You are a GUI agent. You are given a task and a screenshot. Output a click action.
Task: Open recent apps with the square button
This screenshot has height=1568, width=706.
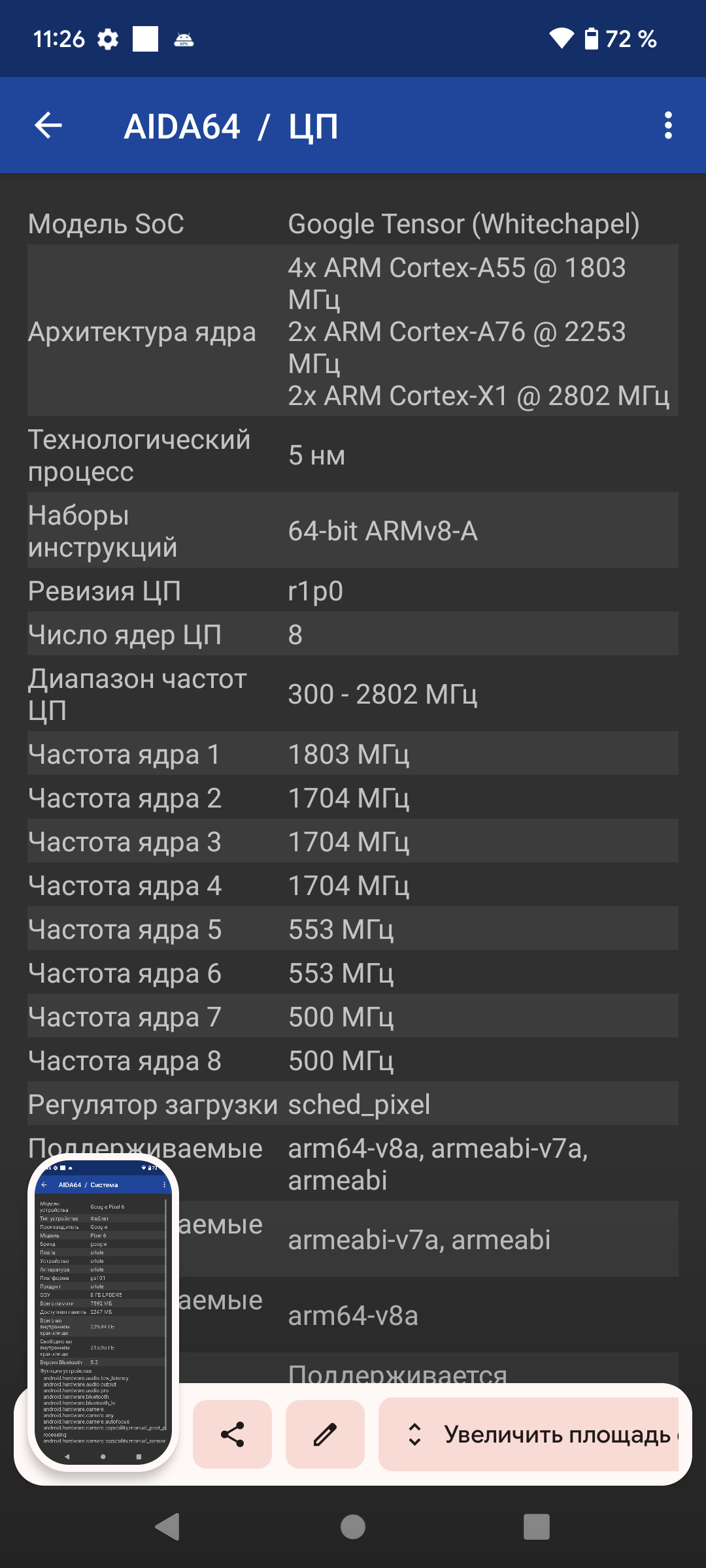click(x=536, y=1527)
